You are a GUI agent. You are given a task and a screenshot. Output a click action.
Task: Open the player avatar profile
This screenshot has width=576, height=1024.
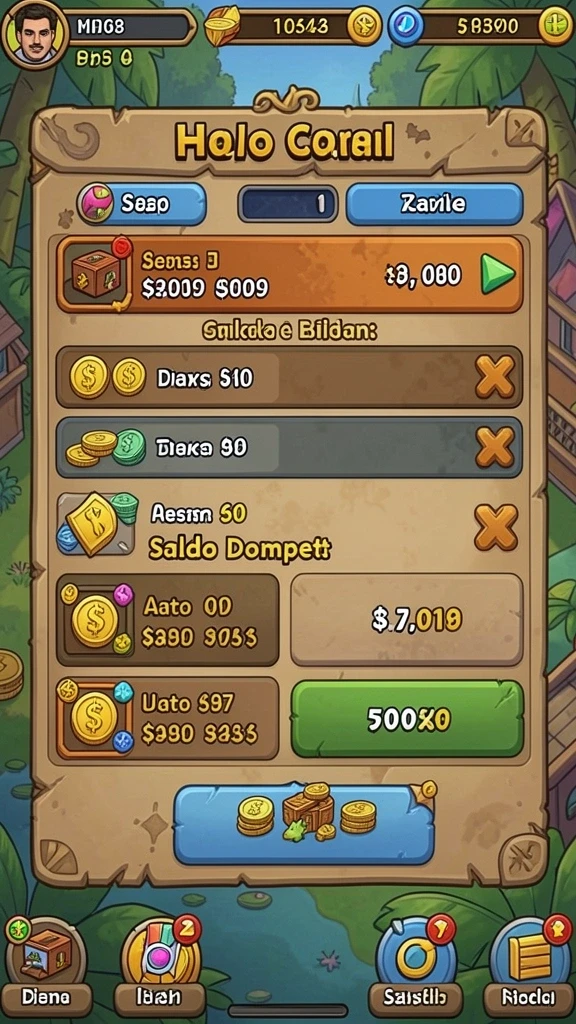(x=34, y=33)
